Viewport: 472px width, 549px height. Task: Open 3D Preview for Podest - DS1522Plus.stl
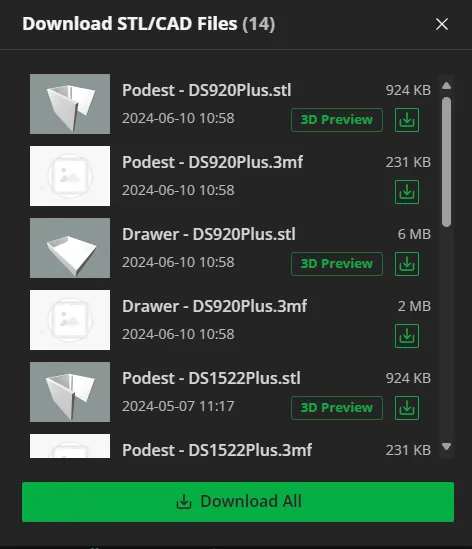337,408
